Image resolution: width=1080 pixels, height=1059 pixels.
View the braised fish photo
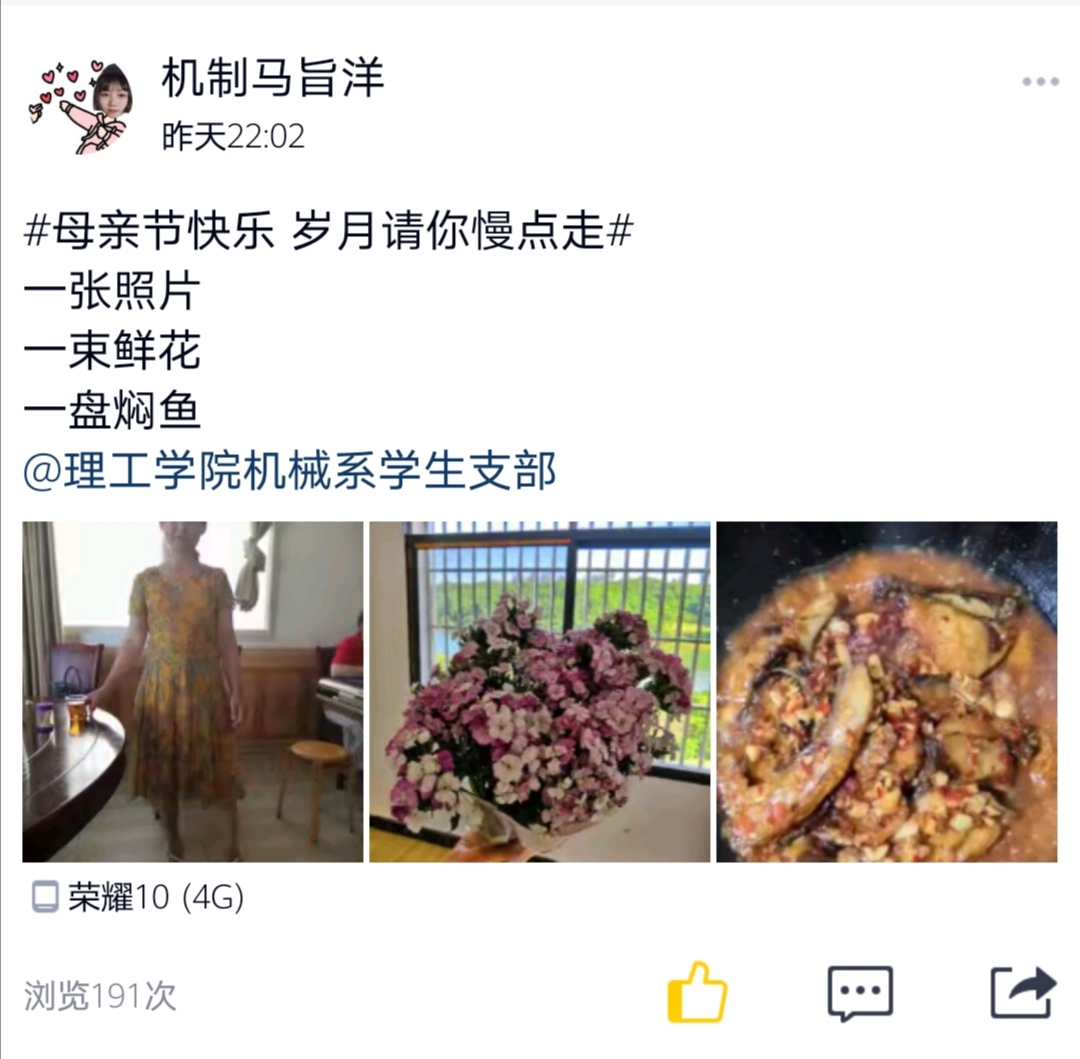[886, 691]
